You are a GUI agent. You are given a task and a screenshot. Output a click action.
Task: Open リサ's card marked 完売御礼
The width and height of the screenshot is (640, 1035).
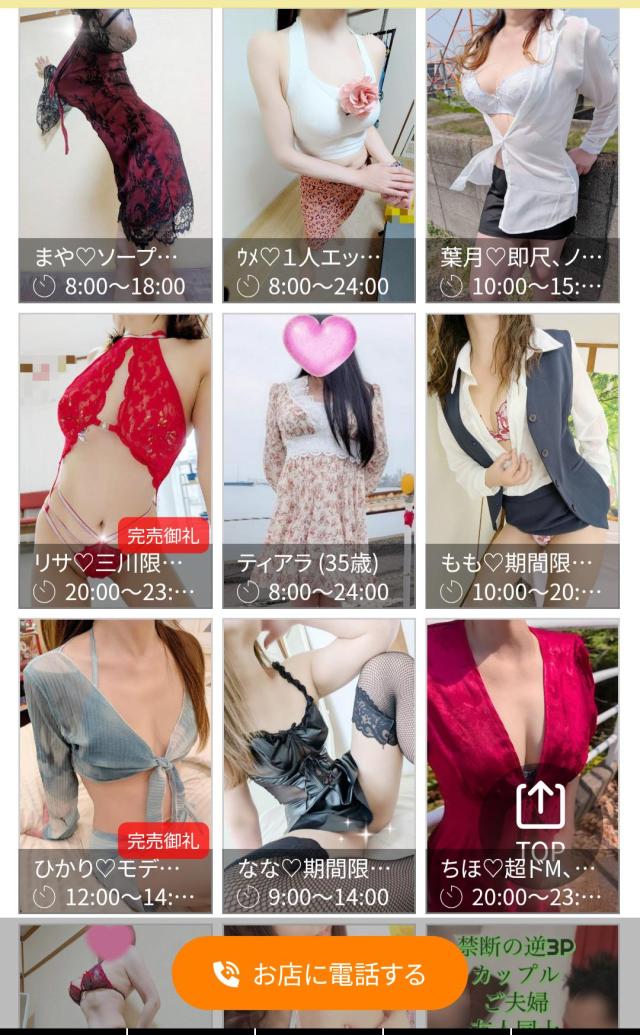[115, 461]
